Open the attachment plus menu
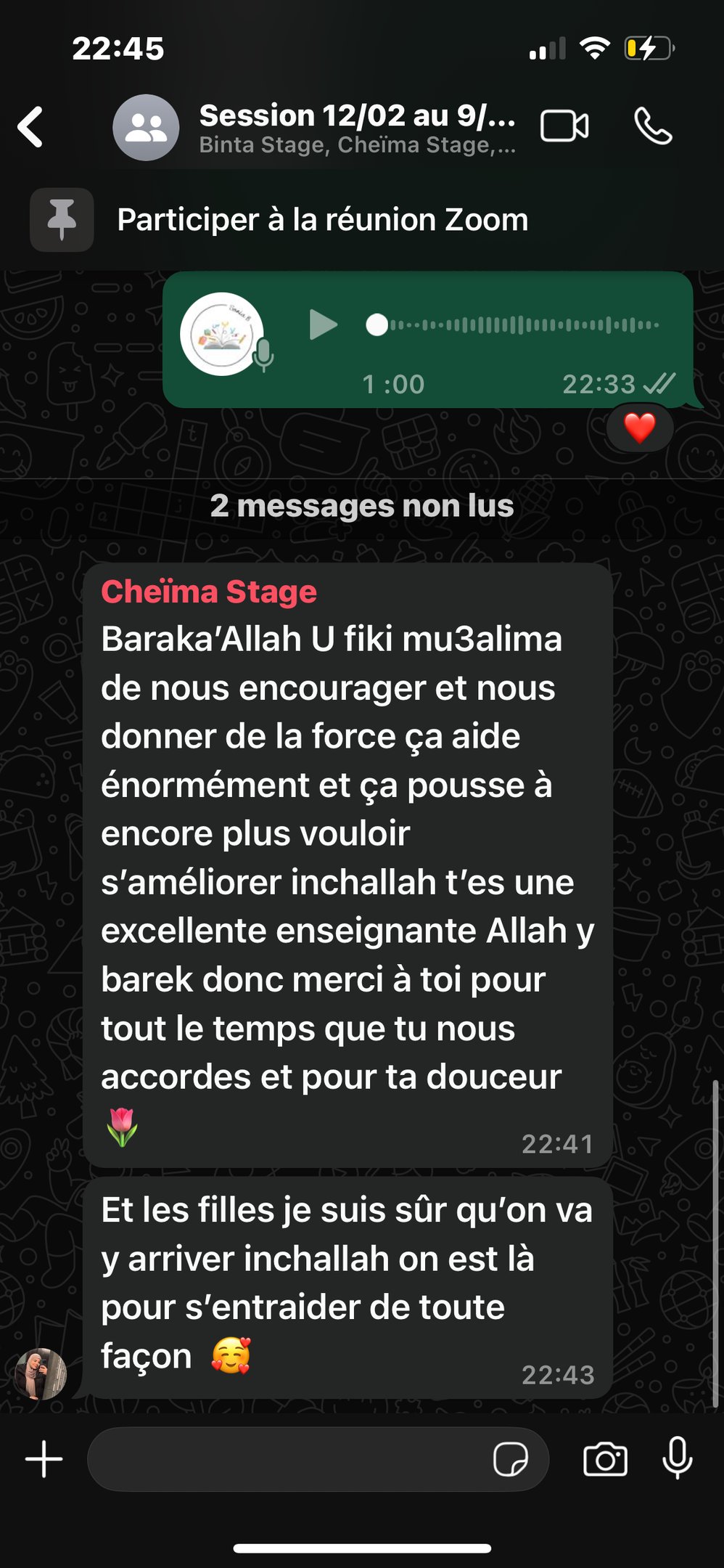 tap(44, 1459)
